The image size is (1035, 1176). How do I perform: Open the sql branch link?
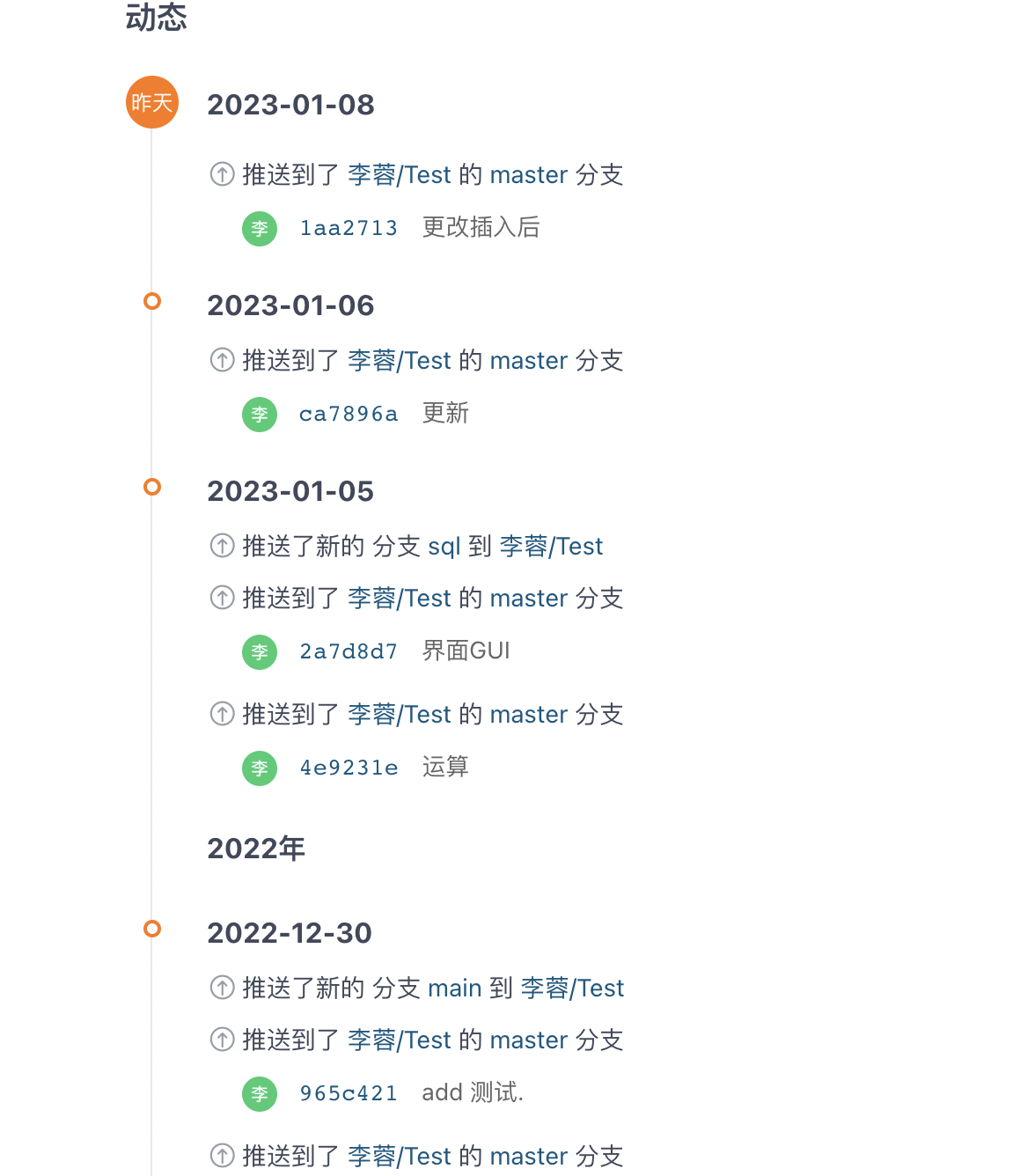tap(444, 547)
